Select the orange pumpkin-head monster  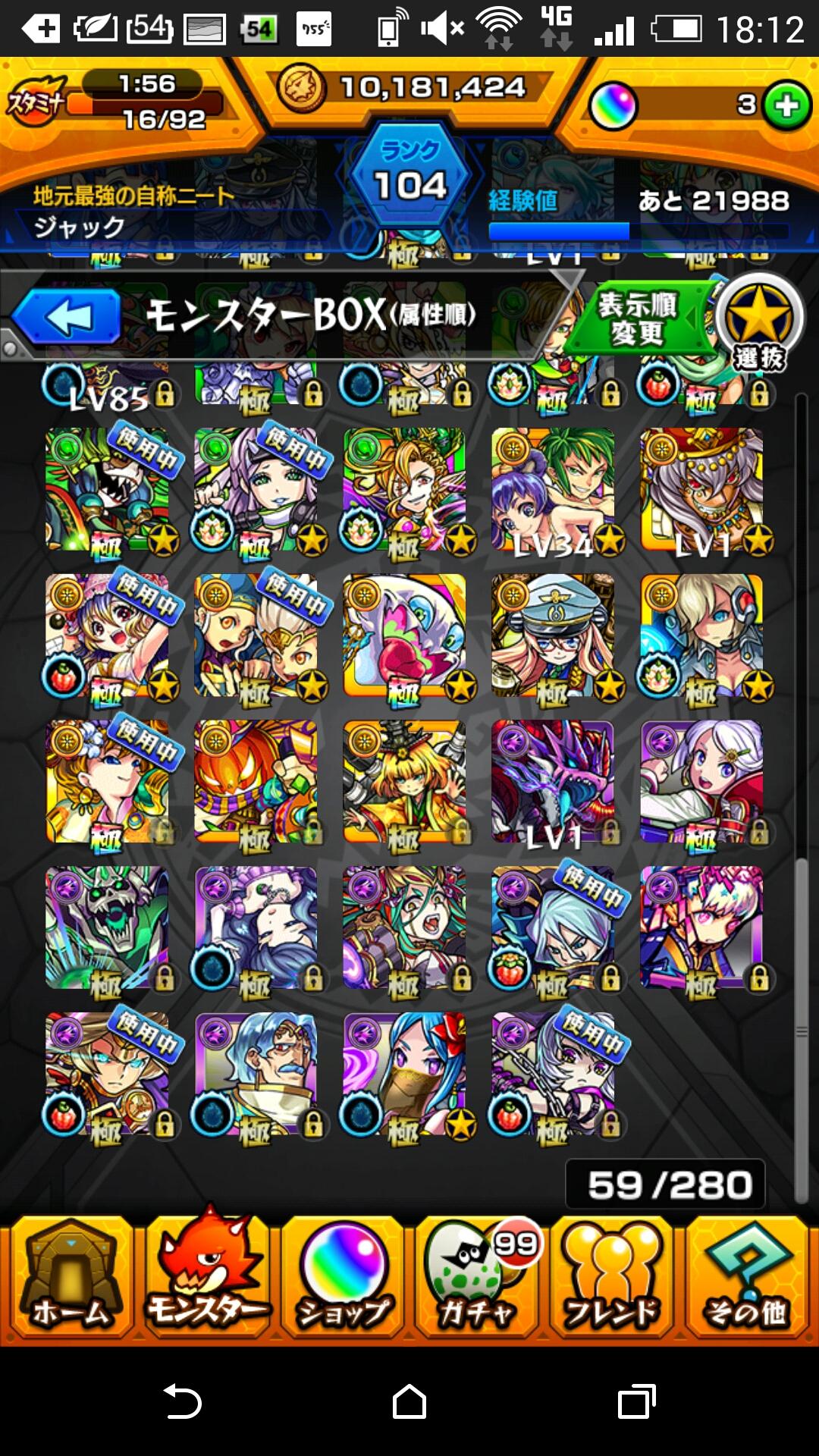256,783
